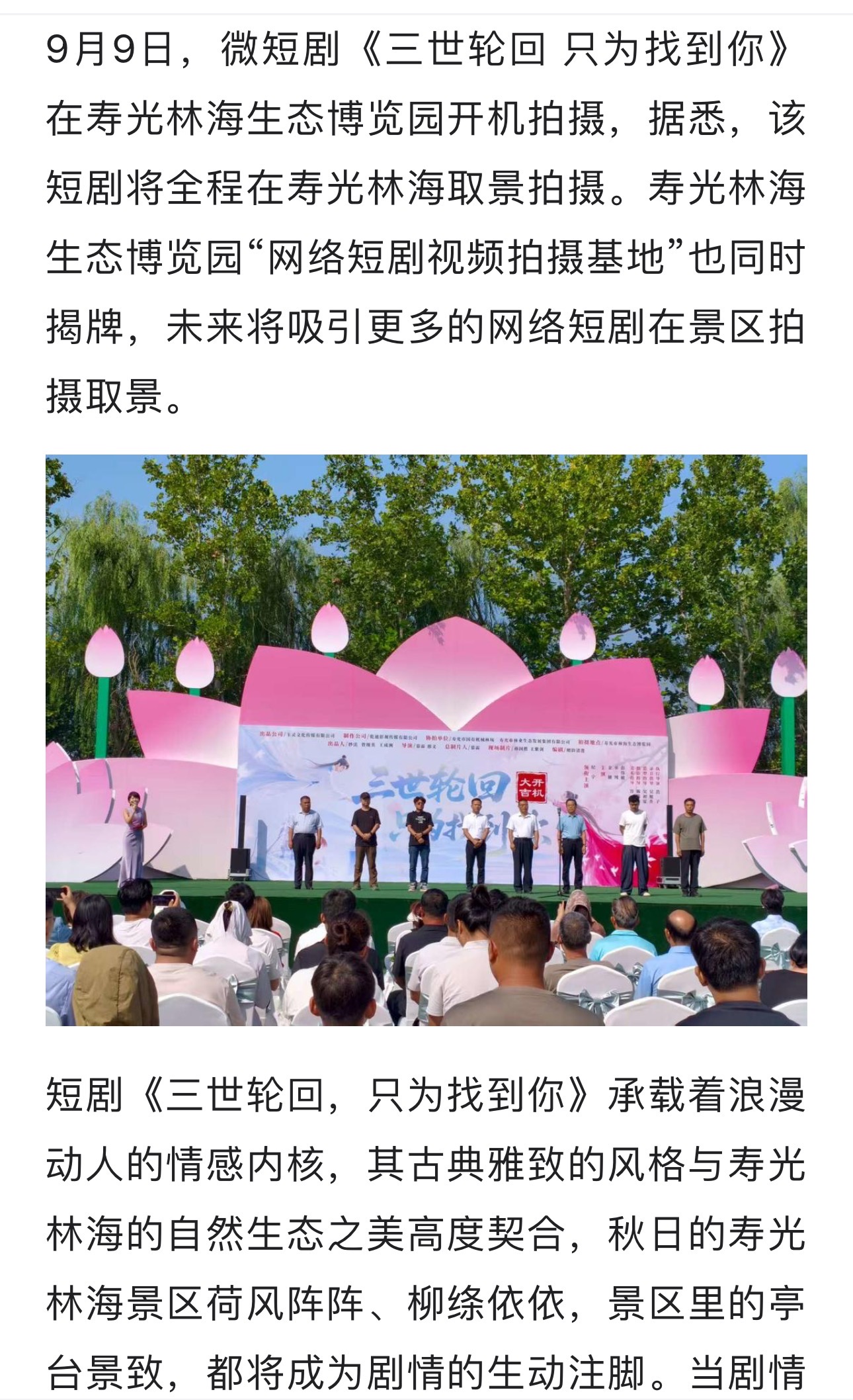853x1400 pixels.
Task: Open the opening ceremony photo in the article
Action: tap(426, 740)
